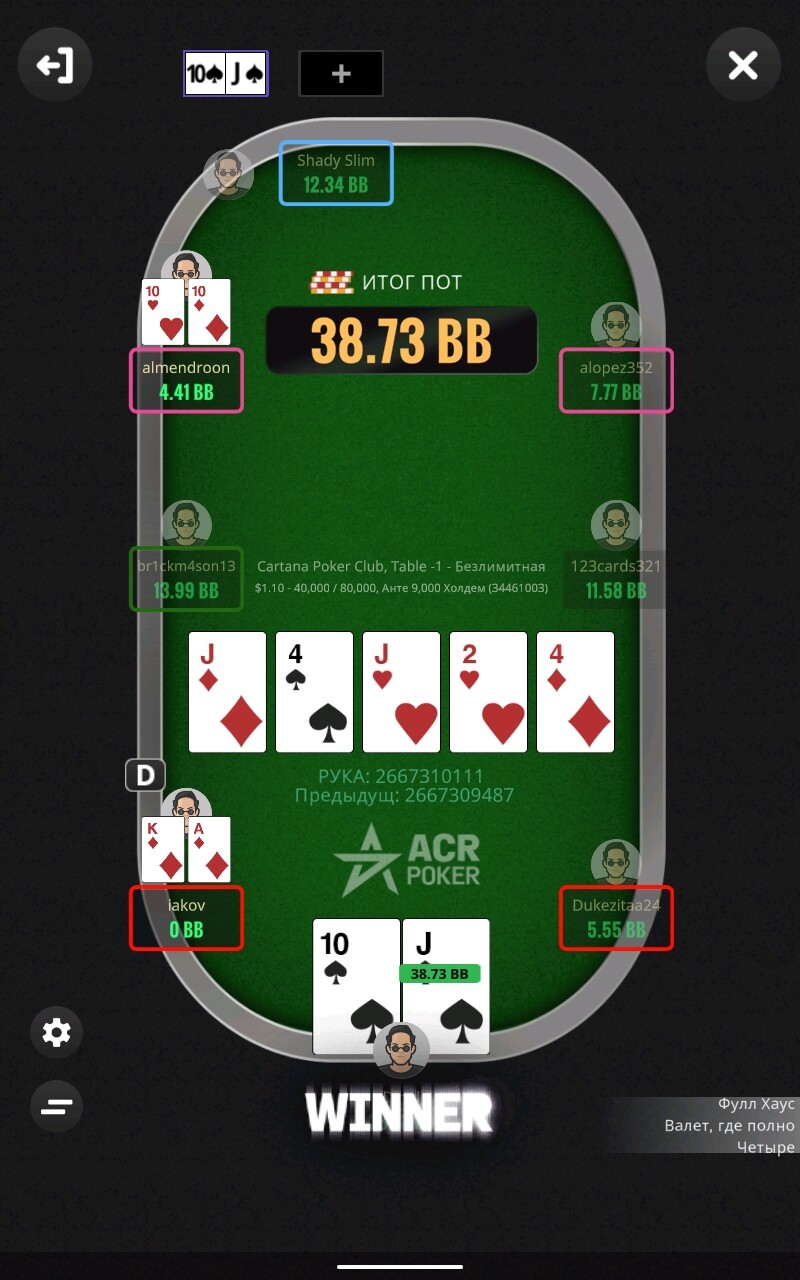View alopez352's player info
This screenshot has width=800, height=1280.
click(616, 380)
